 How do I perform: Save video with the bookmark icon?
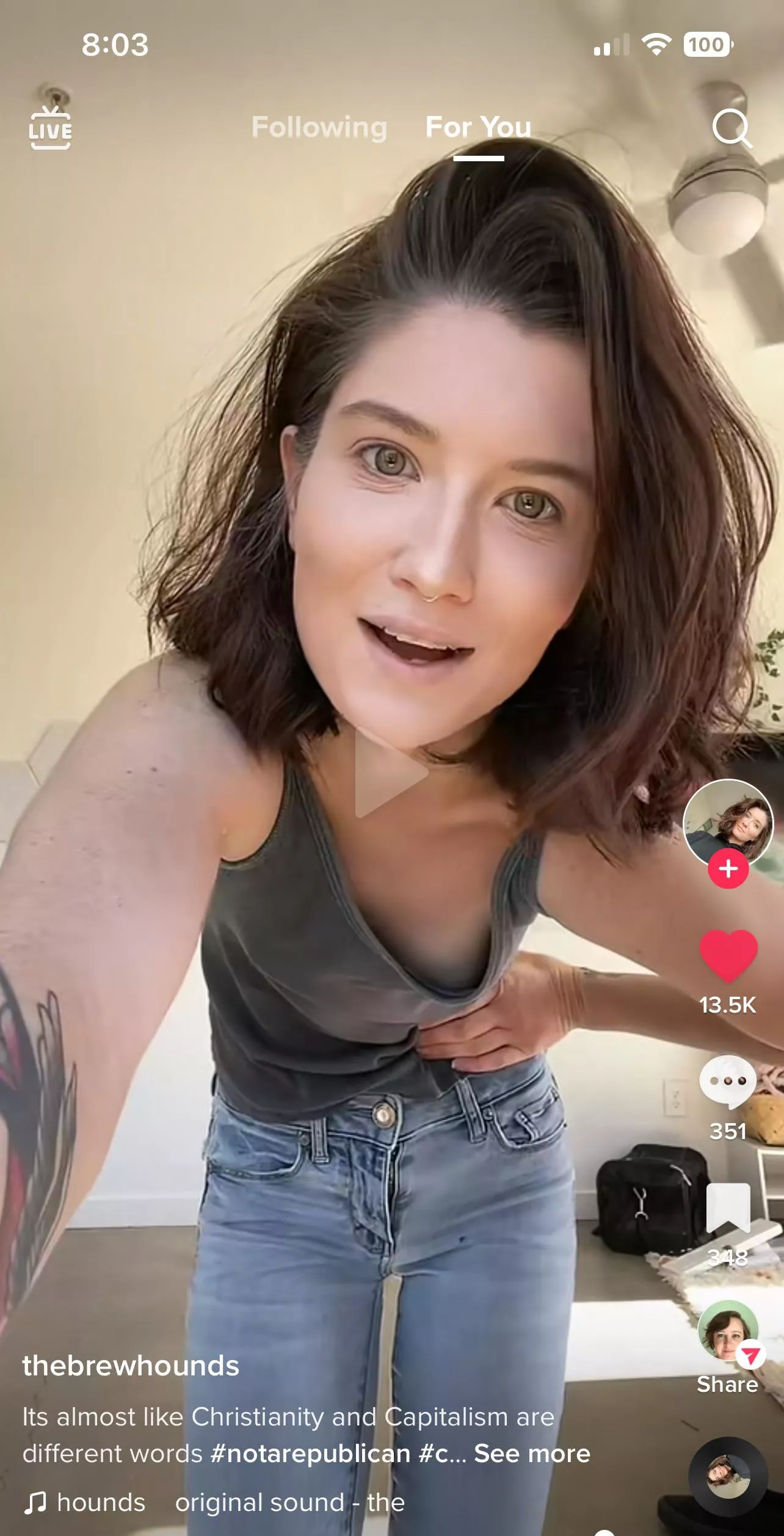coord(728,1208)
